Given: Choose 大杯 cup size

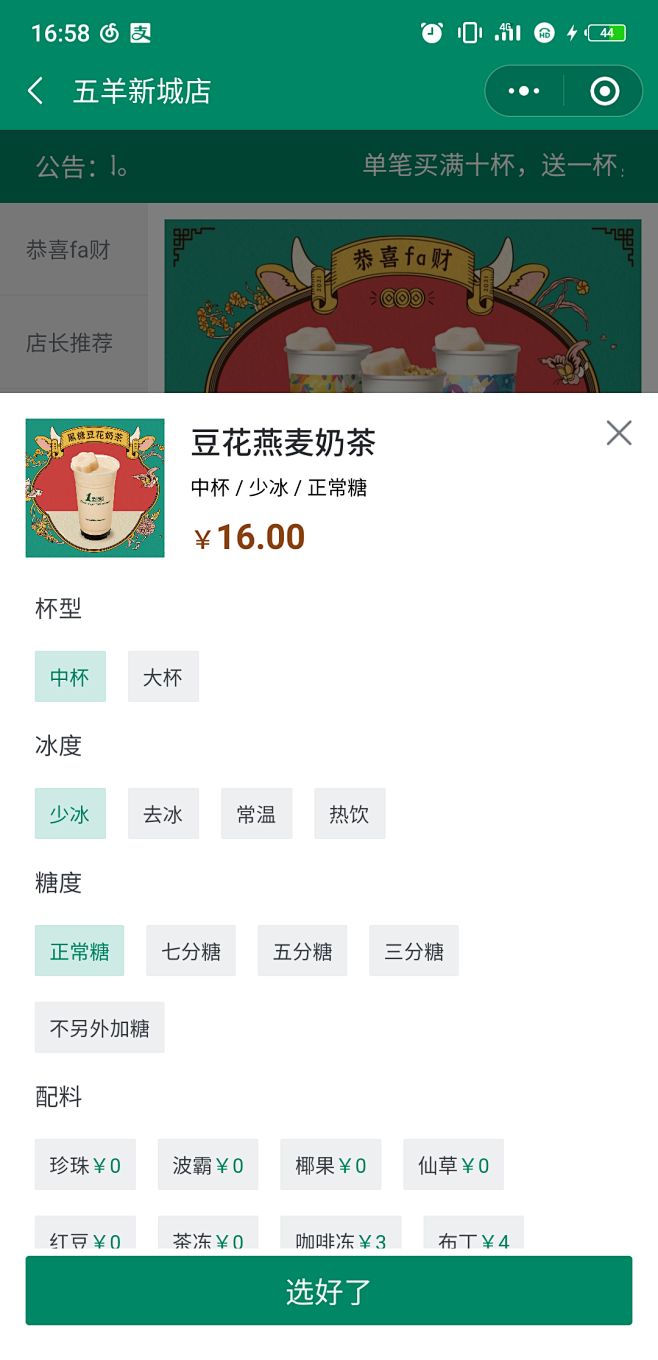Looking at the screenshot, I should pos(163,677).
